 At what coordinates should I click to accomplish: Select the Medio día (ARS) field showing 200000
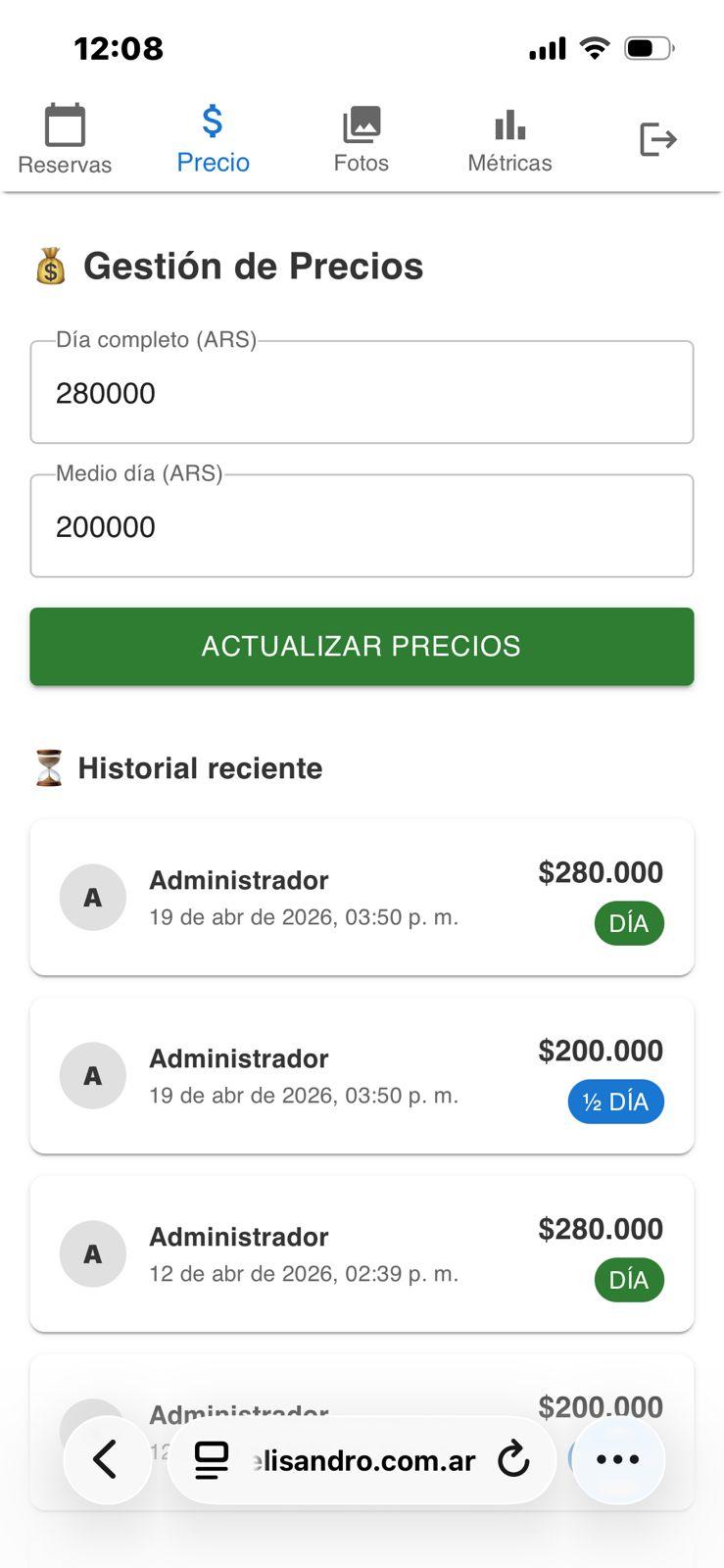tap(362, 526)
